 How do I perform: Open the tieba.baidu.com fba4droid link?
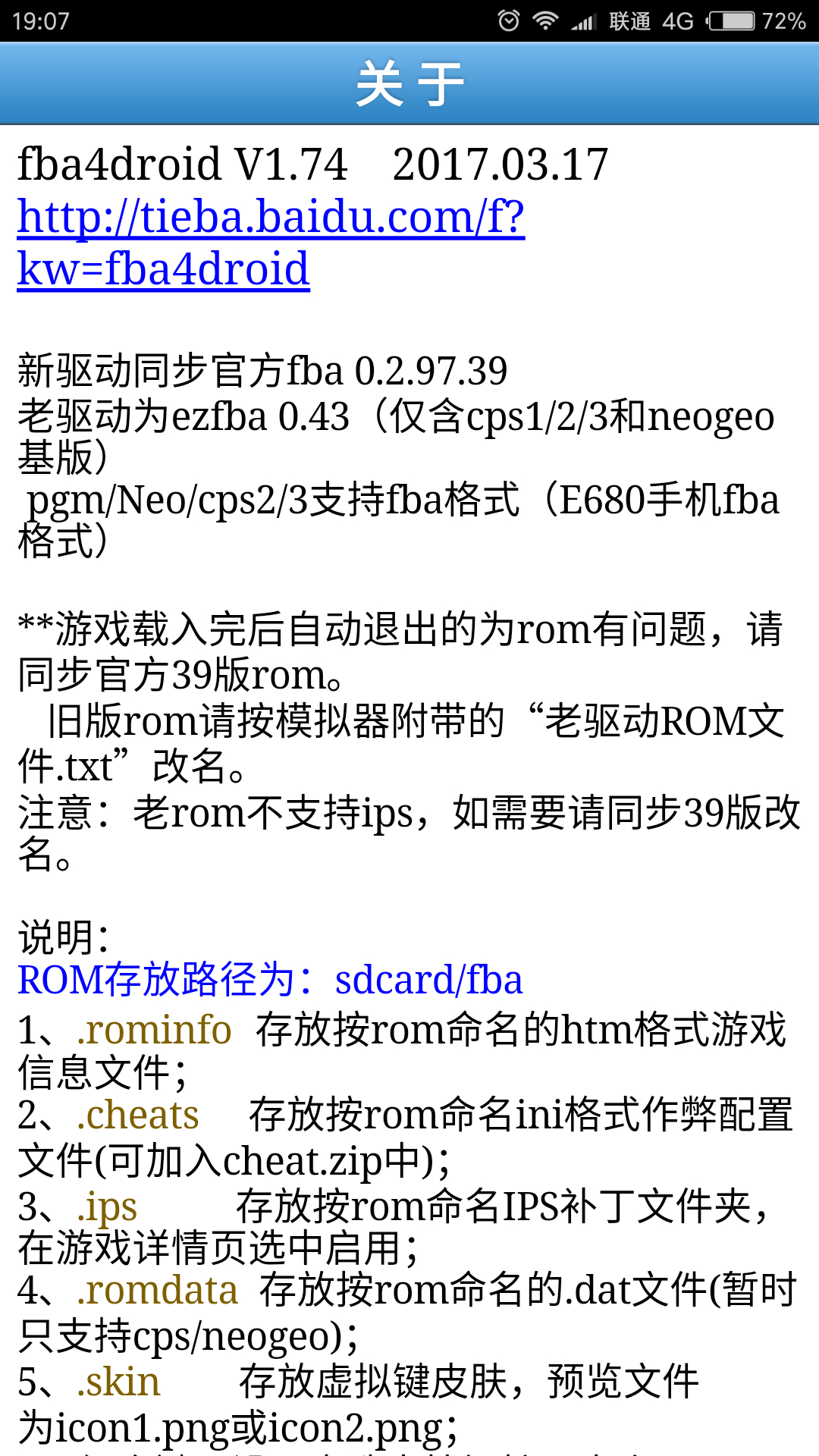tap(271, 218)
